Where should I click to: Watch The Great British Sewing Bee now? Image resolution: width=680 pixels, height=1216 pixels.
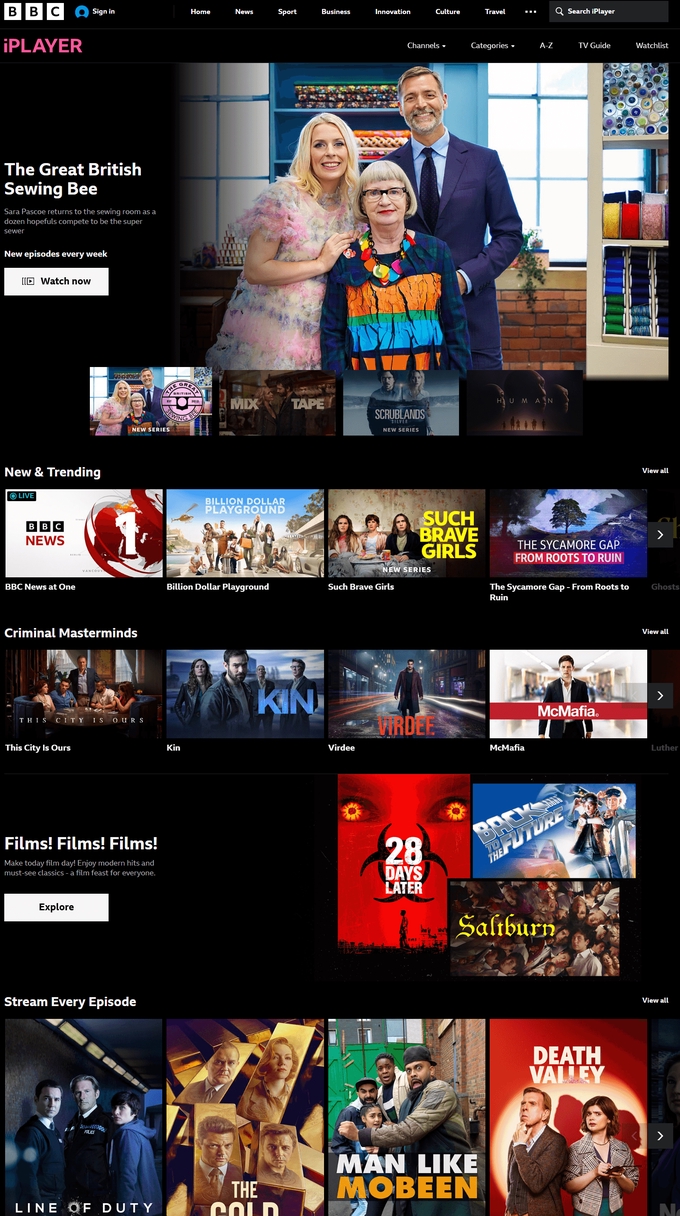click(56, 281)
